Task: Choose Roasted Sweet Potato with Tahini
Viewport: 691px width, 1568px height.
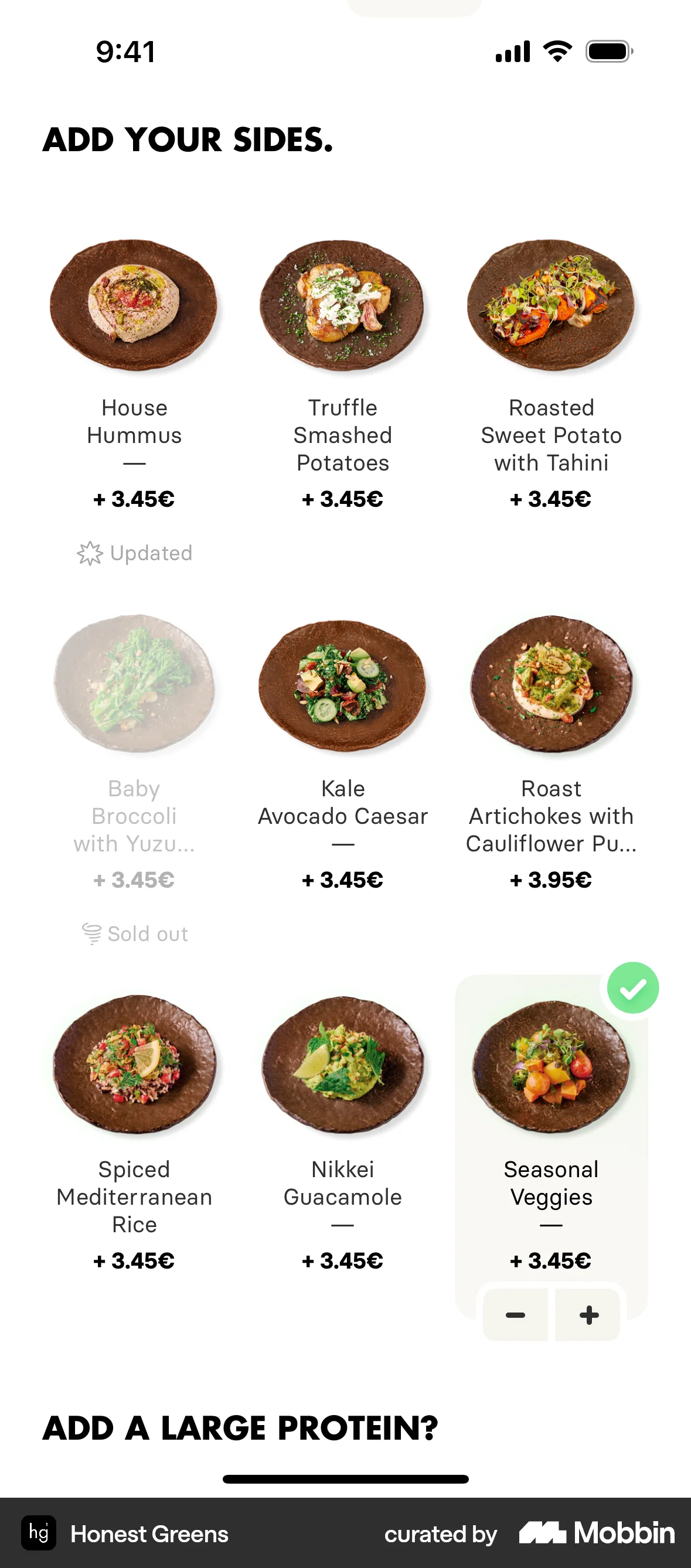Action: [x=551, y=305]
